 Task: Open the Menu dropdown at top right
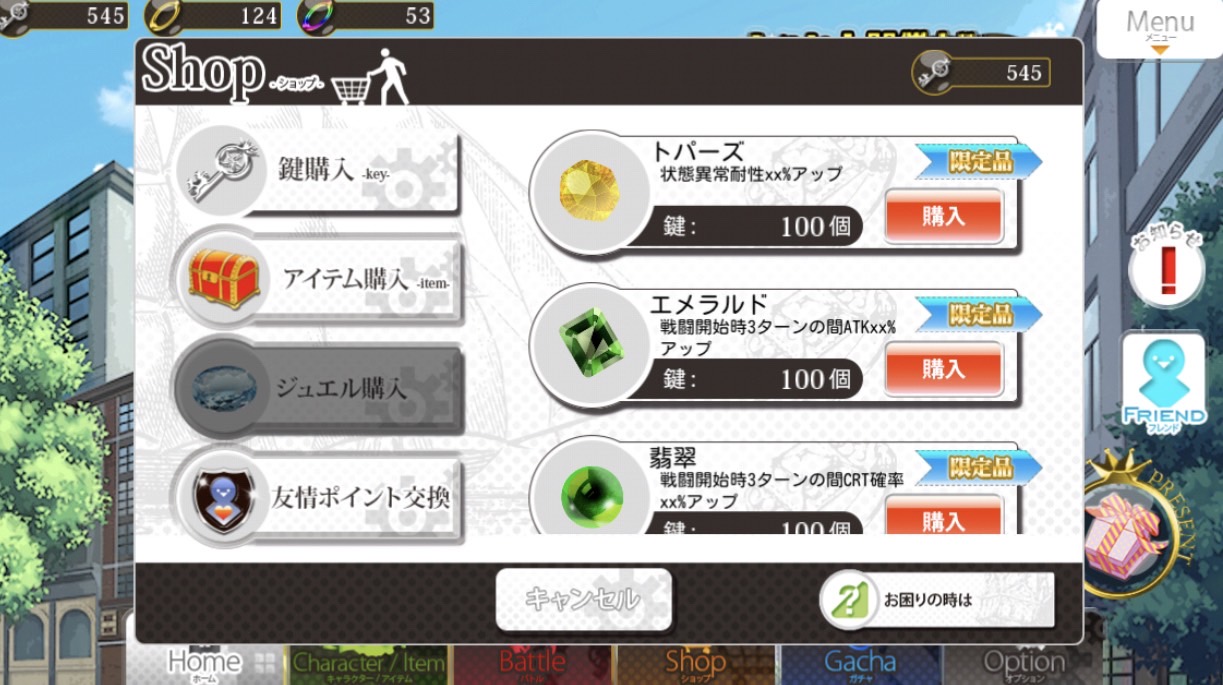pos(1159,28)
